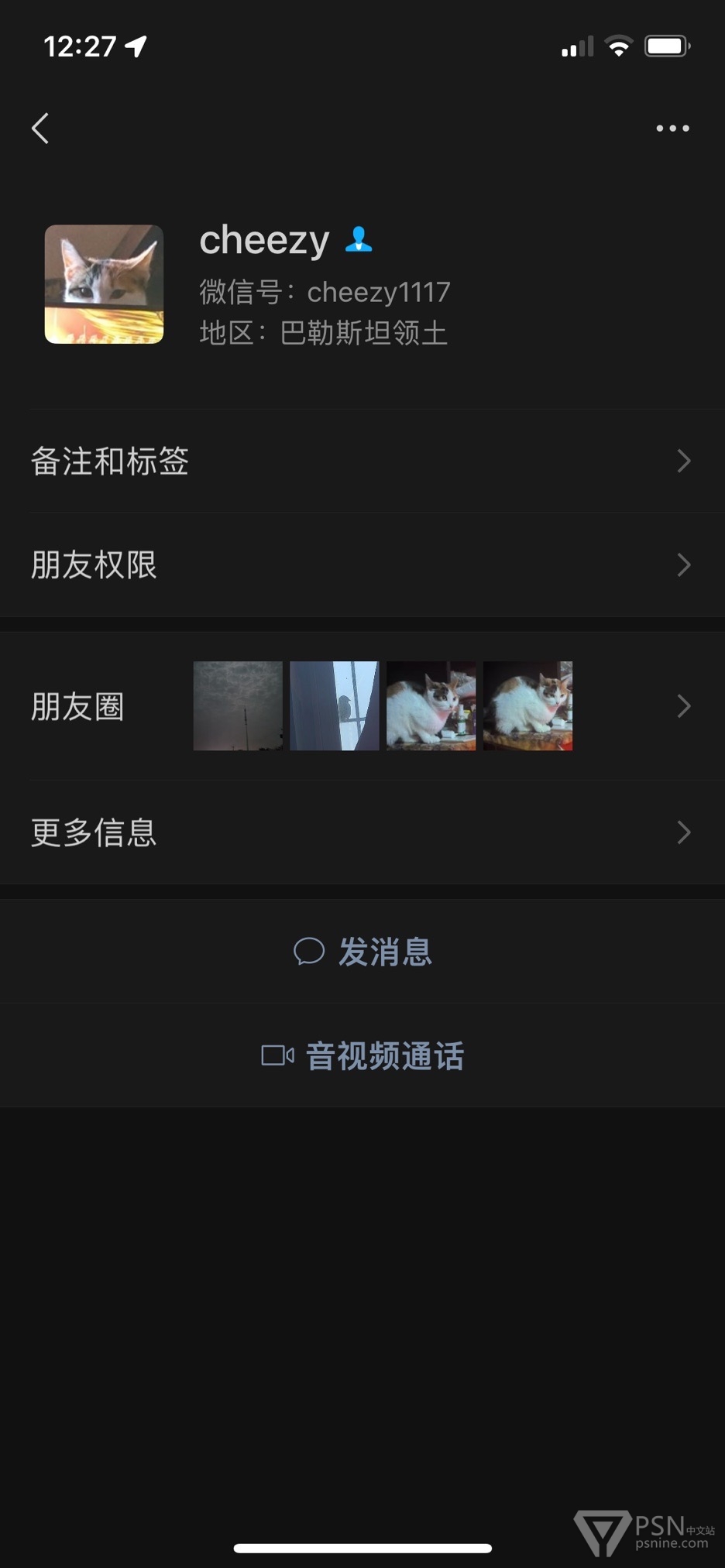The image size is (725, 1568).
Task: Open cheezy's 朋友圈 moments
Action: pyautogui.click(x=362, y=706)
